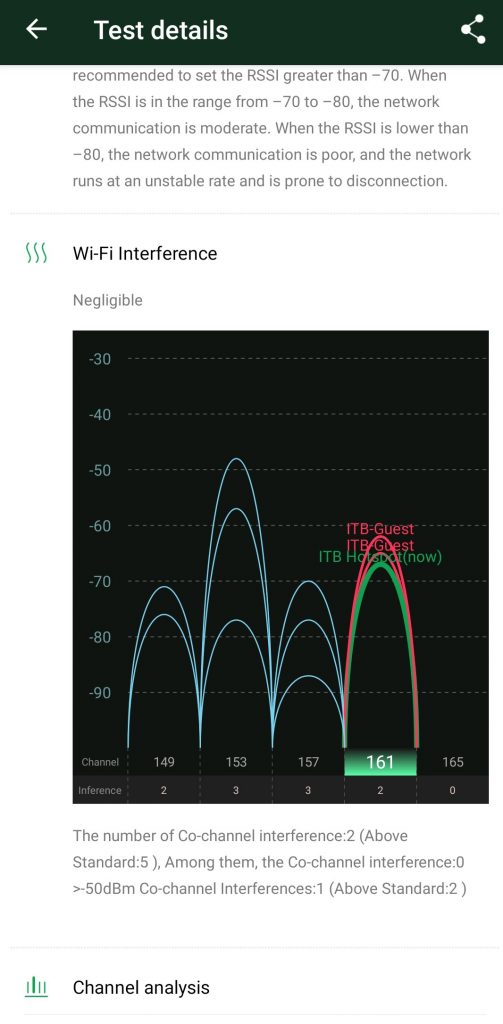Share the test details report
This screenshot has width=503, height=1024.
pos(473,29)
